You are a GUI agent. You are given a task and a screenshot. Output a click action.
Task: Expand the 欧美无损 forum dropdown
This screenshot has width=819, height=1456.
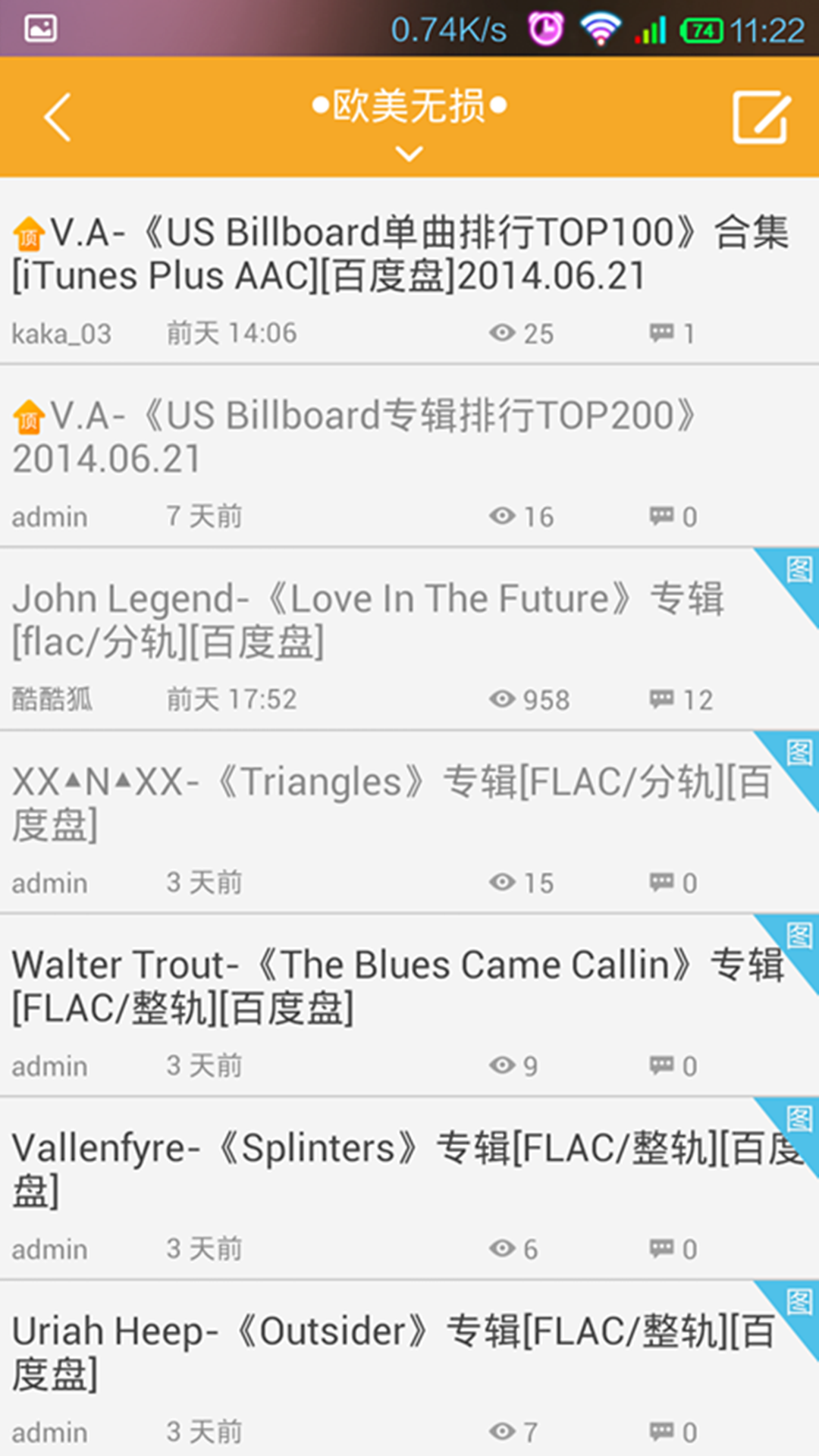click(x=409, y=121)
